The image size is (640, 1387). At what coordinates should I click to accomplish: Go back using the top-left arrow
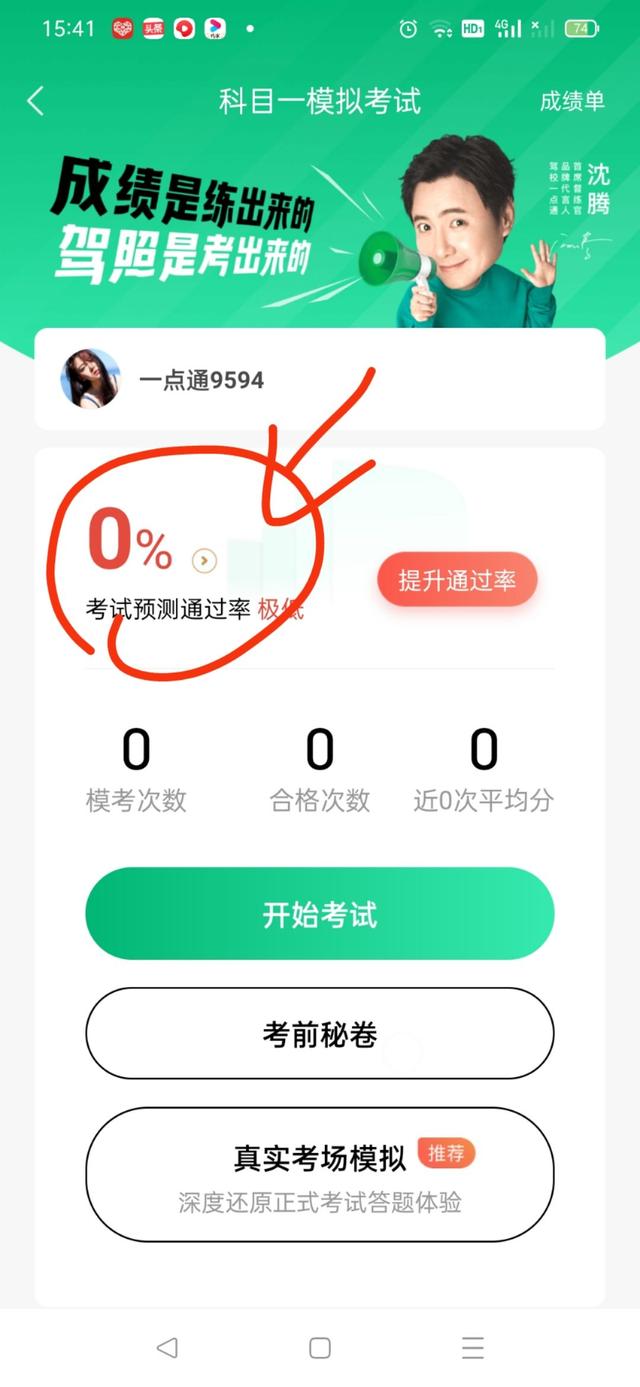[x=36, y=101]
